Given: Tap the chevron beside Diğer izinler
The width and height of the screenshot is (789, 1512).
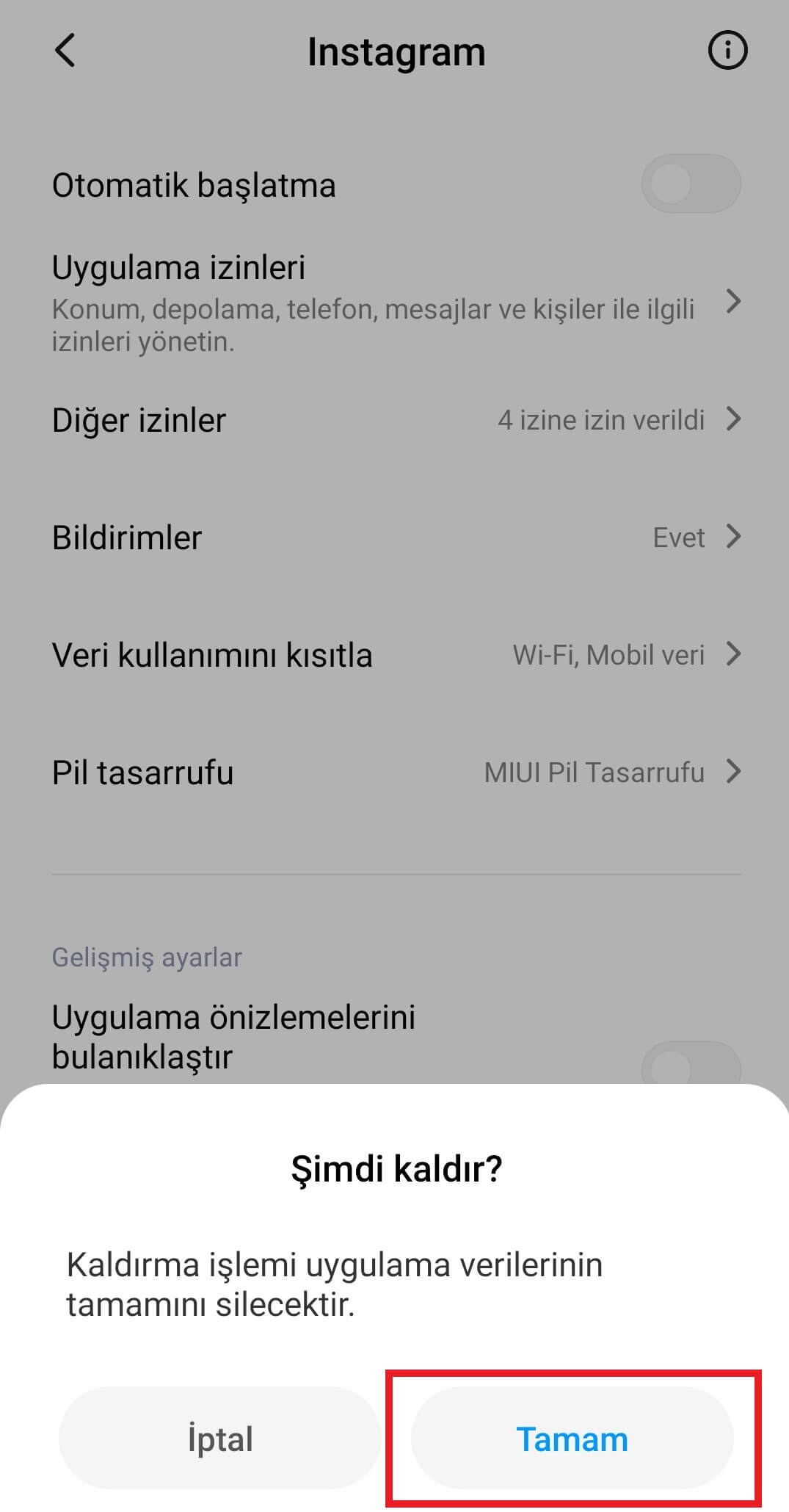Looking at the screenshot, I should pos(734,420).
